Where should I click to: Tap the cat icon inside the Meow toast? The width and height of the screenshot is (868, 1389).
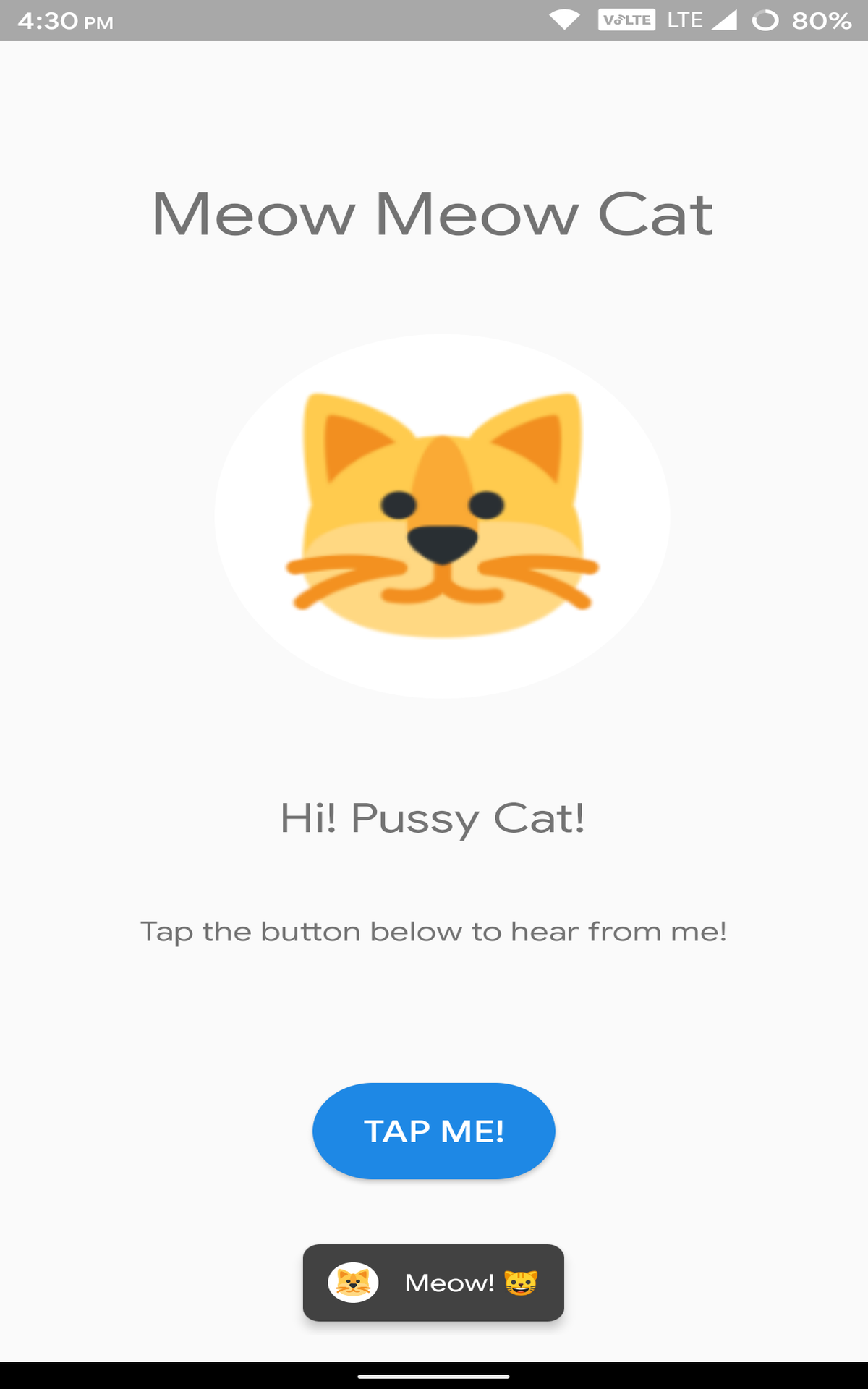[x=354, y=1280]
